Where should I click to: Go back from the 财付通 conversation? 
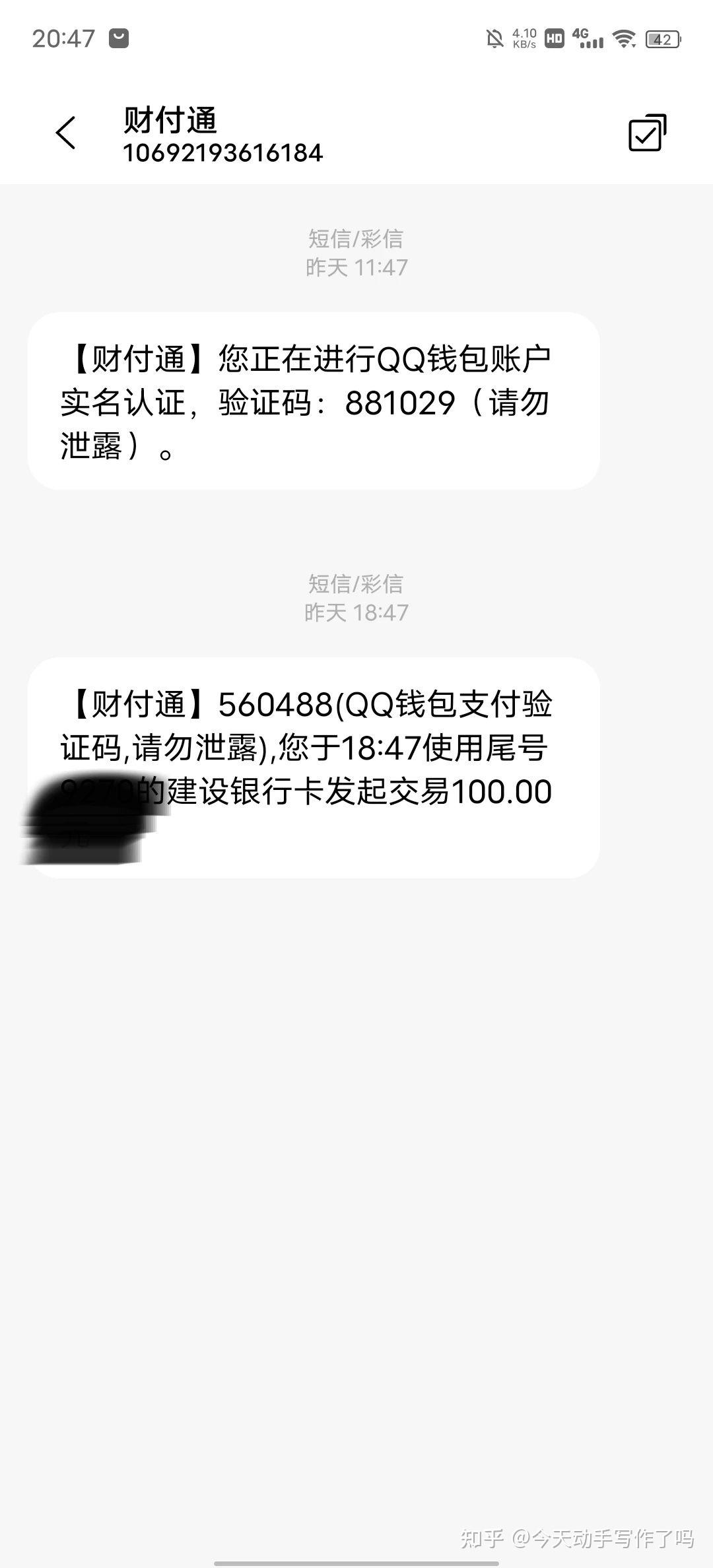click(x=66, y=133)
